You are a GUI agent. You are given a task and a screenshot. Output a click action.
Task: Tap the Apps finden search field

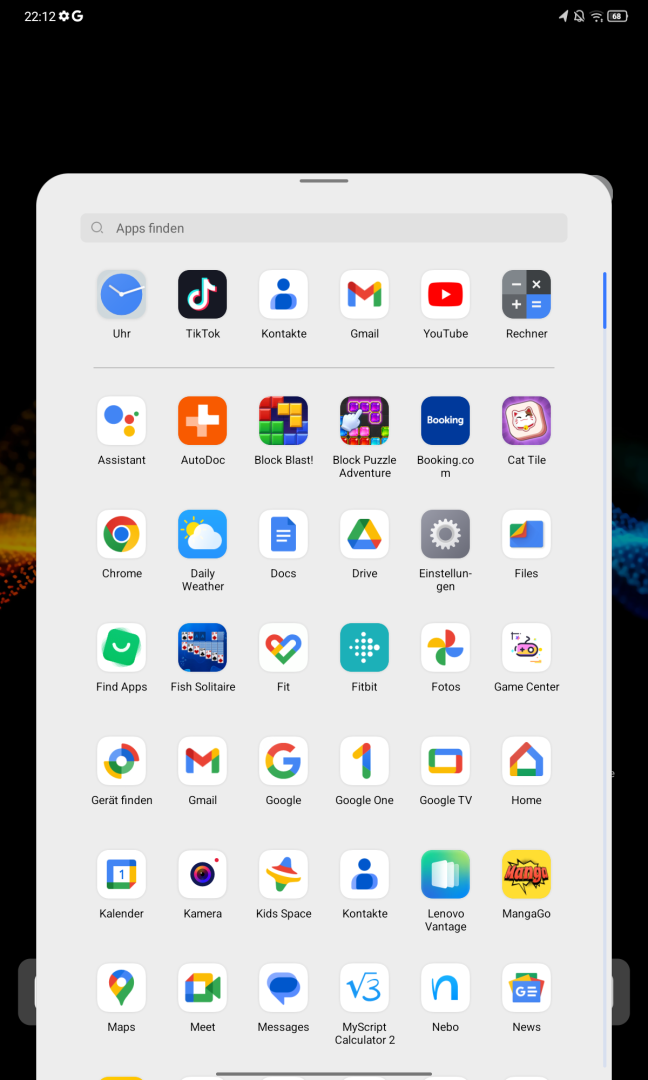tap(324, 228)
